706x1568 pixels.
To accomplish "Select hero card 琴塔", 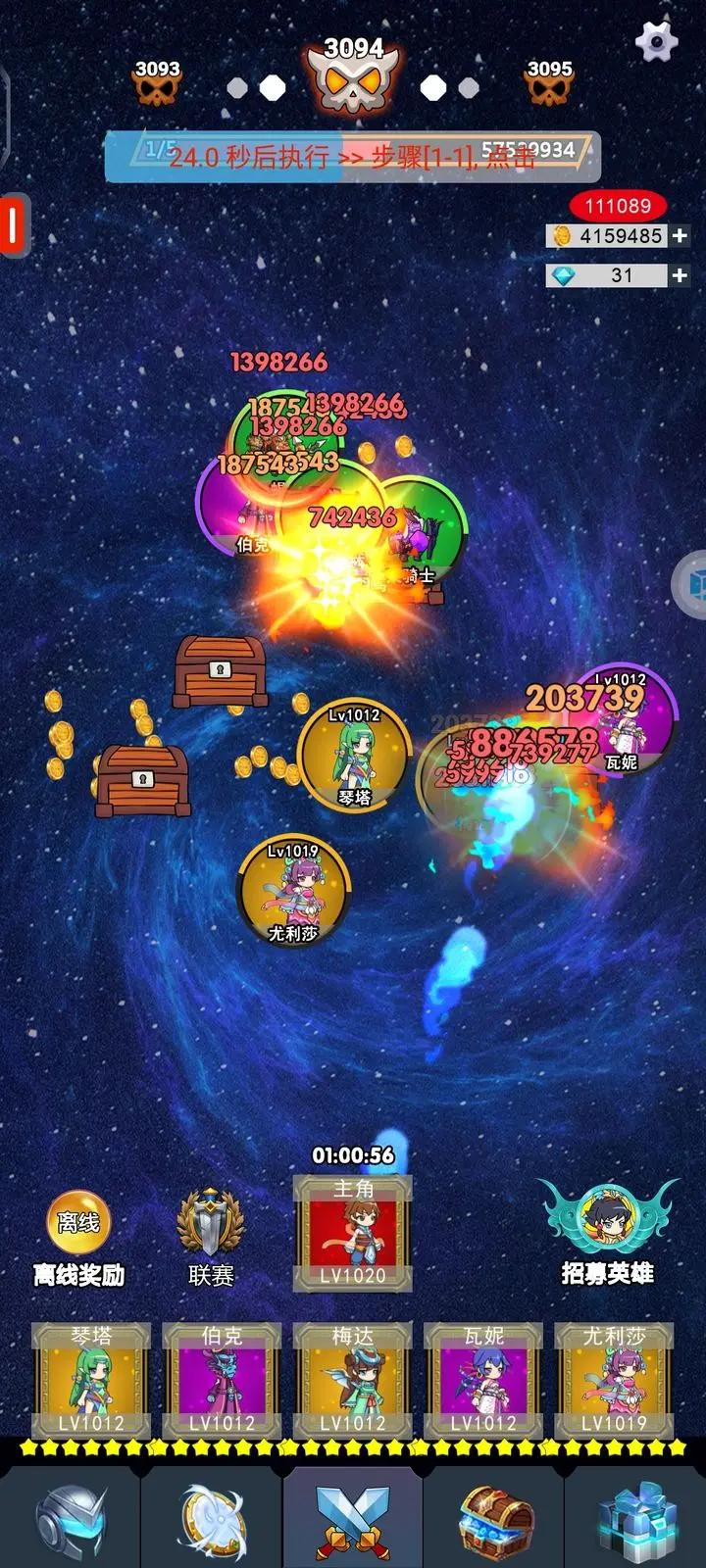I will tap(91, 1379).
